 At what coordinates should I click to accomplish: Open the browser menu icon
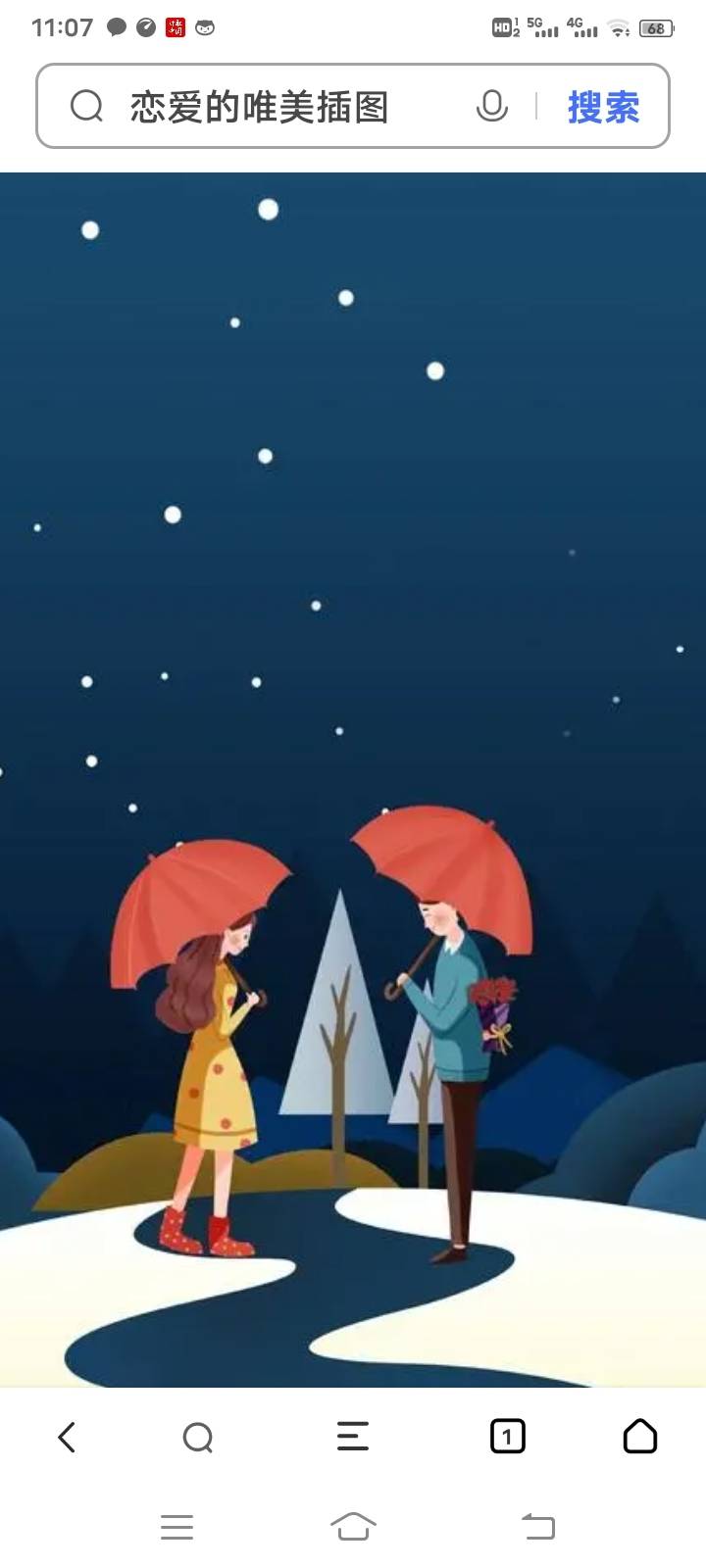click(x=352, y=1437)
